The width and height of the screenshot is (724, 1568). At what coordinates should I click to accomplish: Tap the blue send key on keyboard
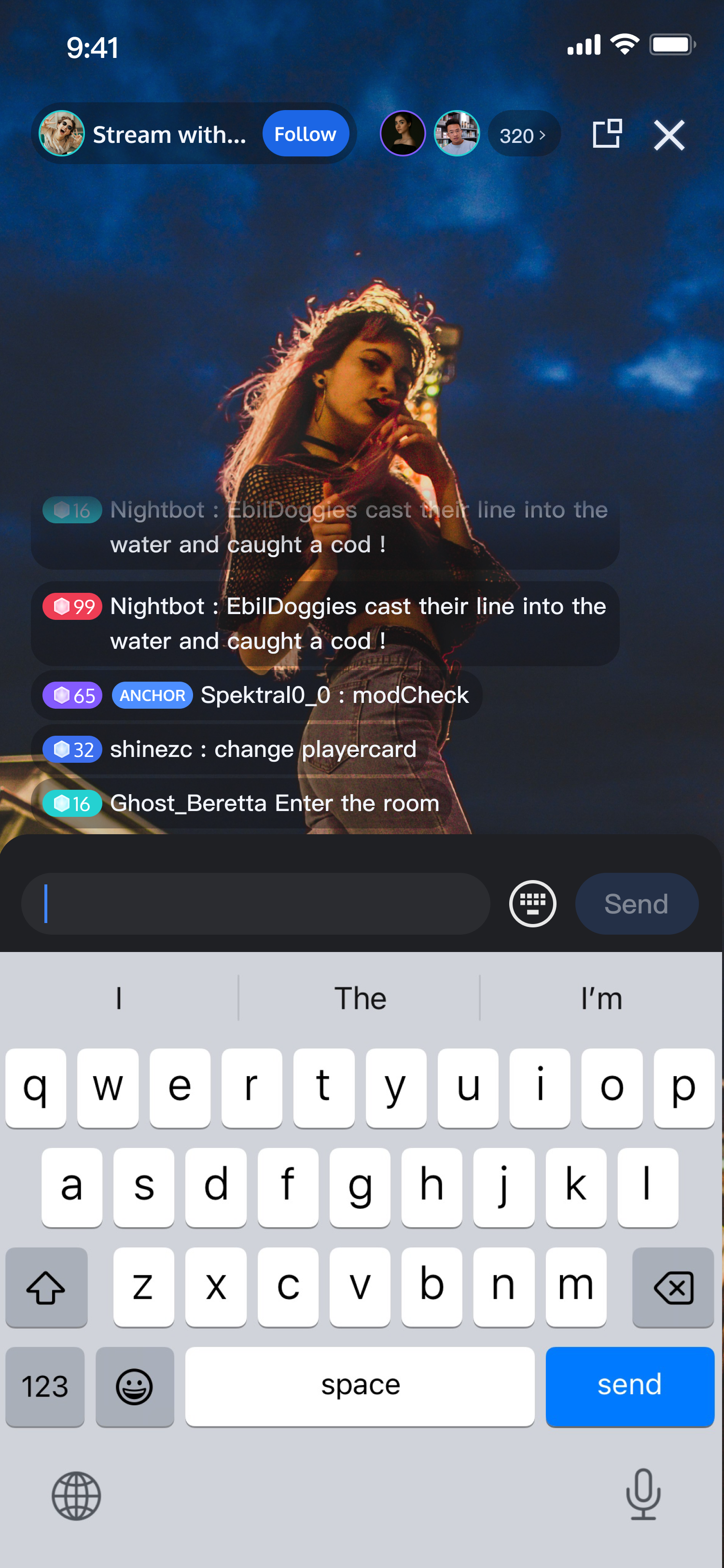pyautogui.click(x=629, y=1386)
